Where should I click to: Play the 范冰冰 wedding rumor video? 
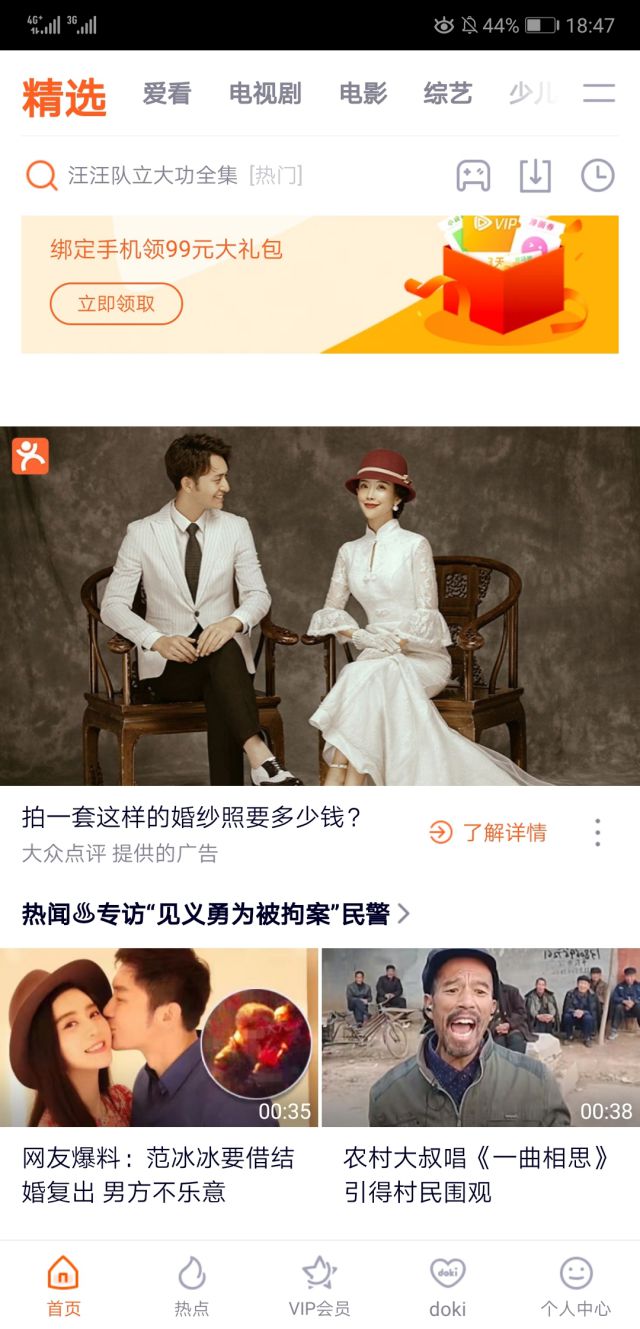click(158, 1038)
